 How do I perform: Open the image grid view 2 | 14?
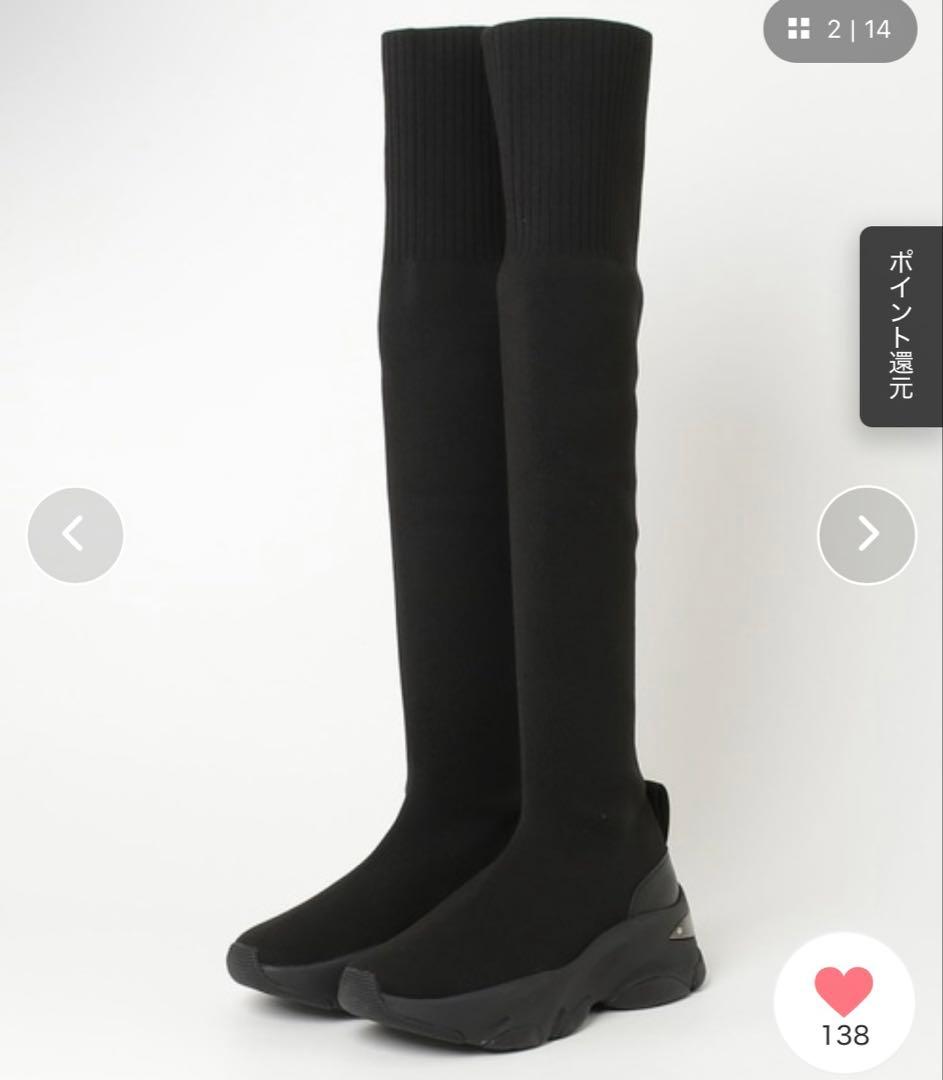838,30
